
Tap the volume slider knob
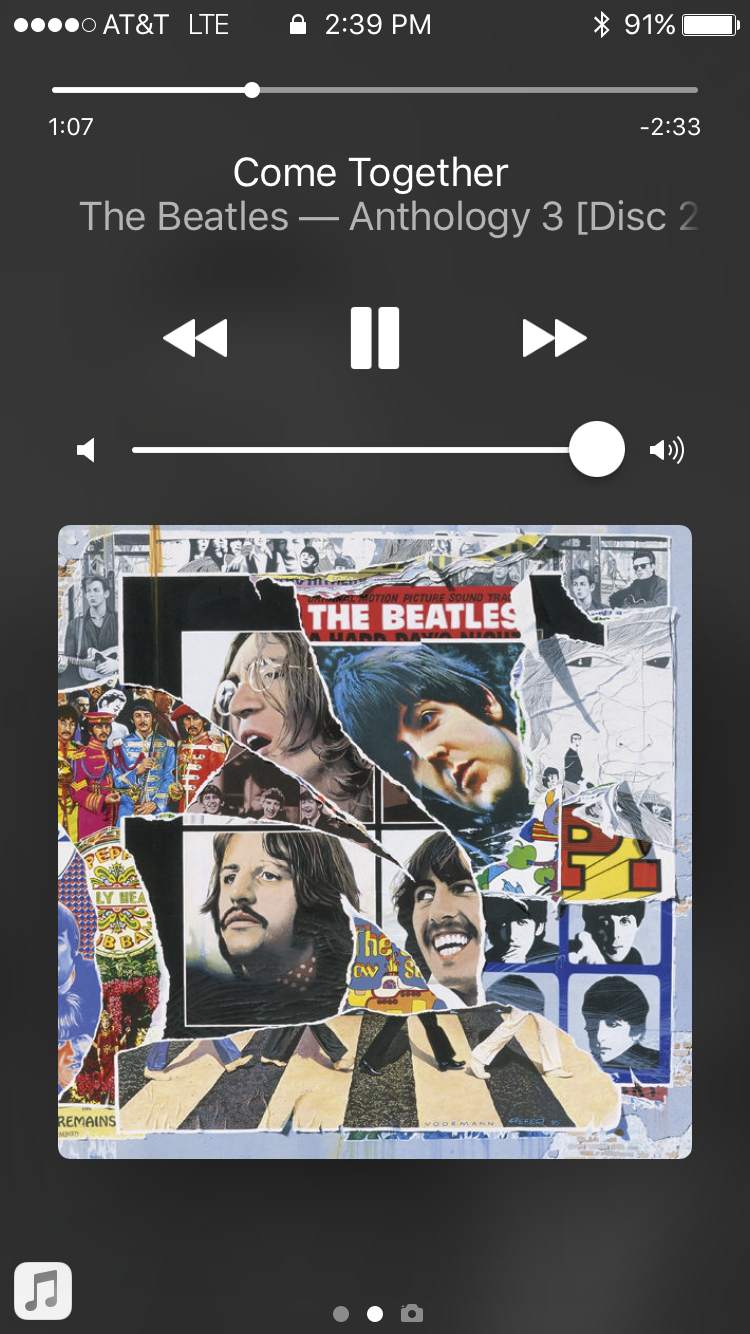[597, 450]
